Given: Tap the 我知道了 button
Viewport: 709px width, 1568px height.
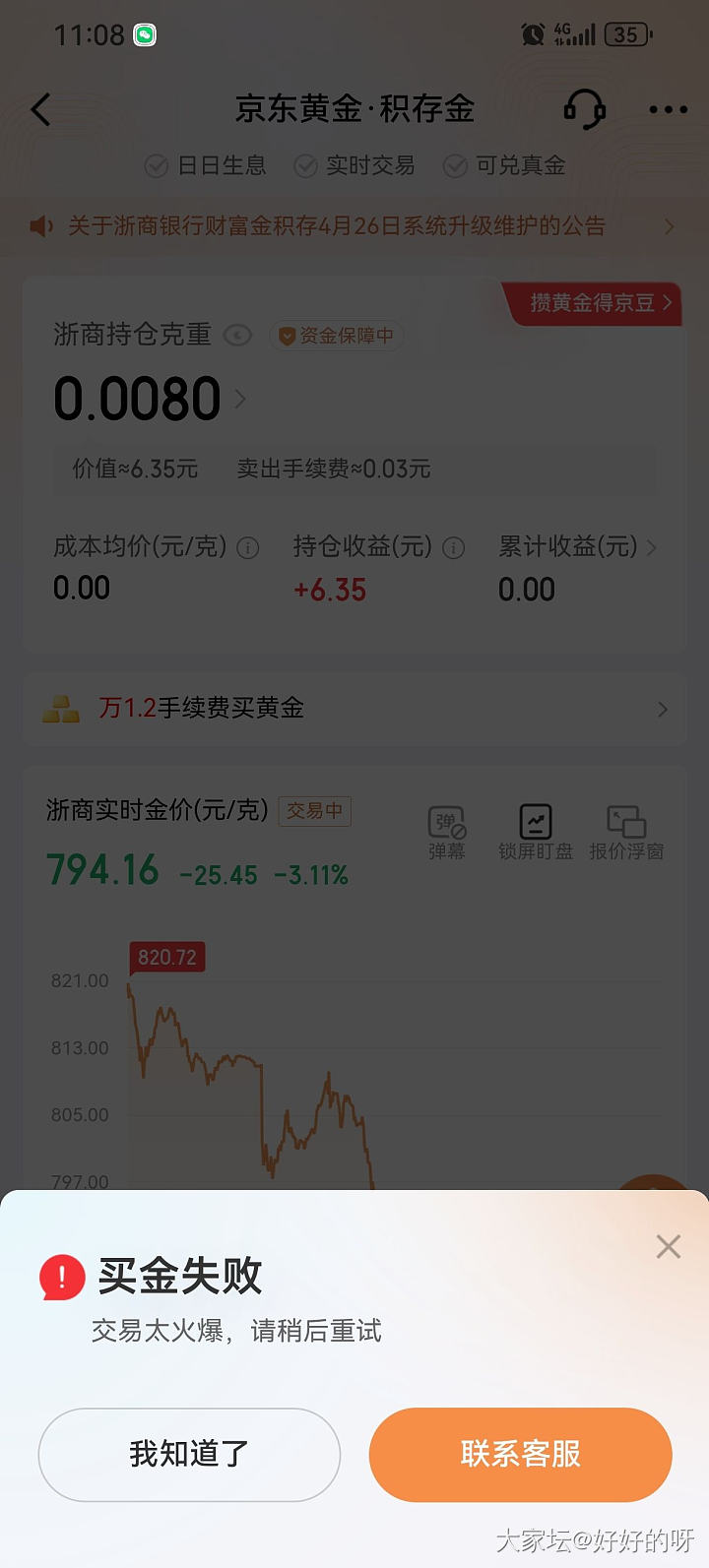Looking at the screenshot, I should pyautogui.click(x=189, y=1454).
